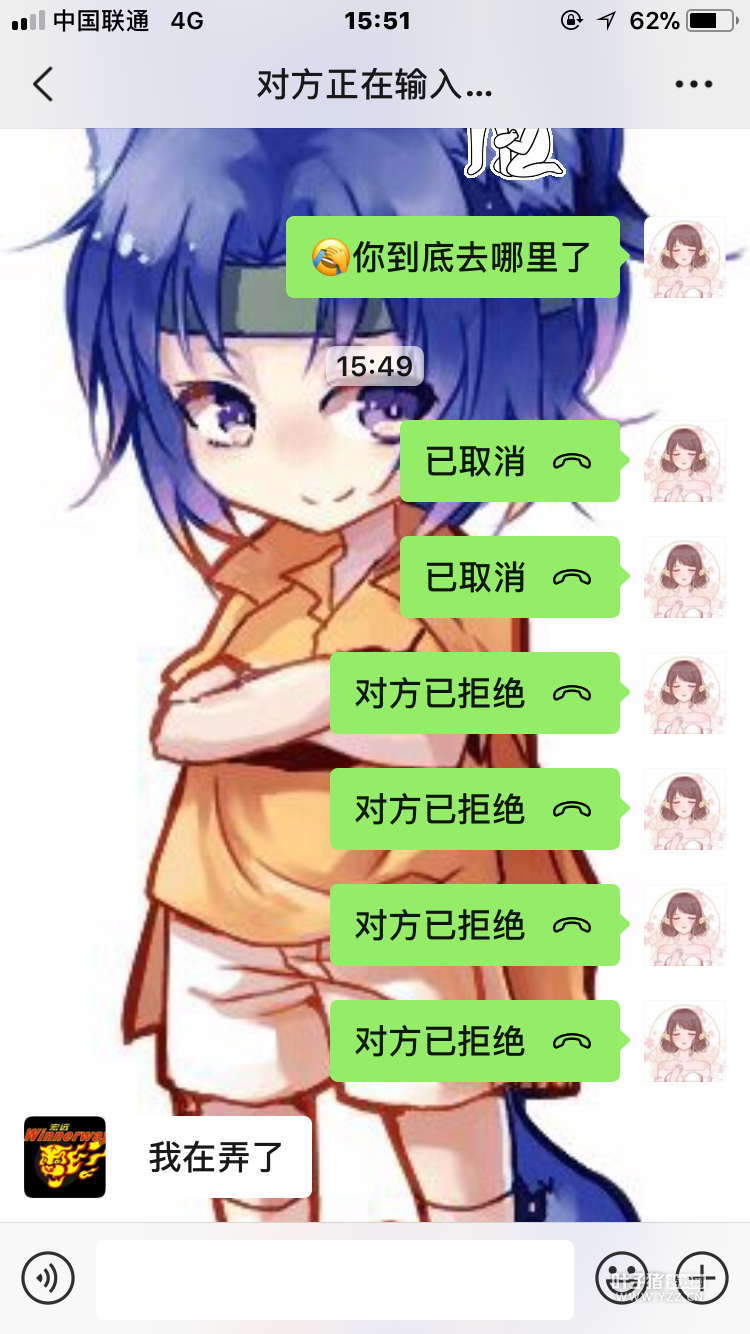Redial via the last 对方已拒绝 bubble
Viewport: 750px width, 1334px height.
tap(475, 1041)
